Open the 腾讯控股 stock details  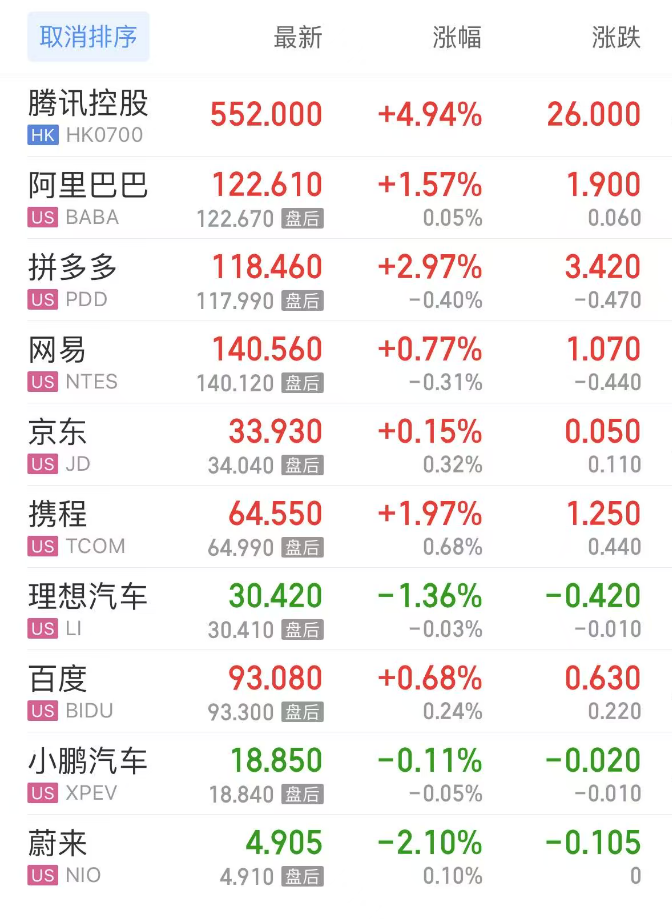coord(88,115)
